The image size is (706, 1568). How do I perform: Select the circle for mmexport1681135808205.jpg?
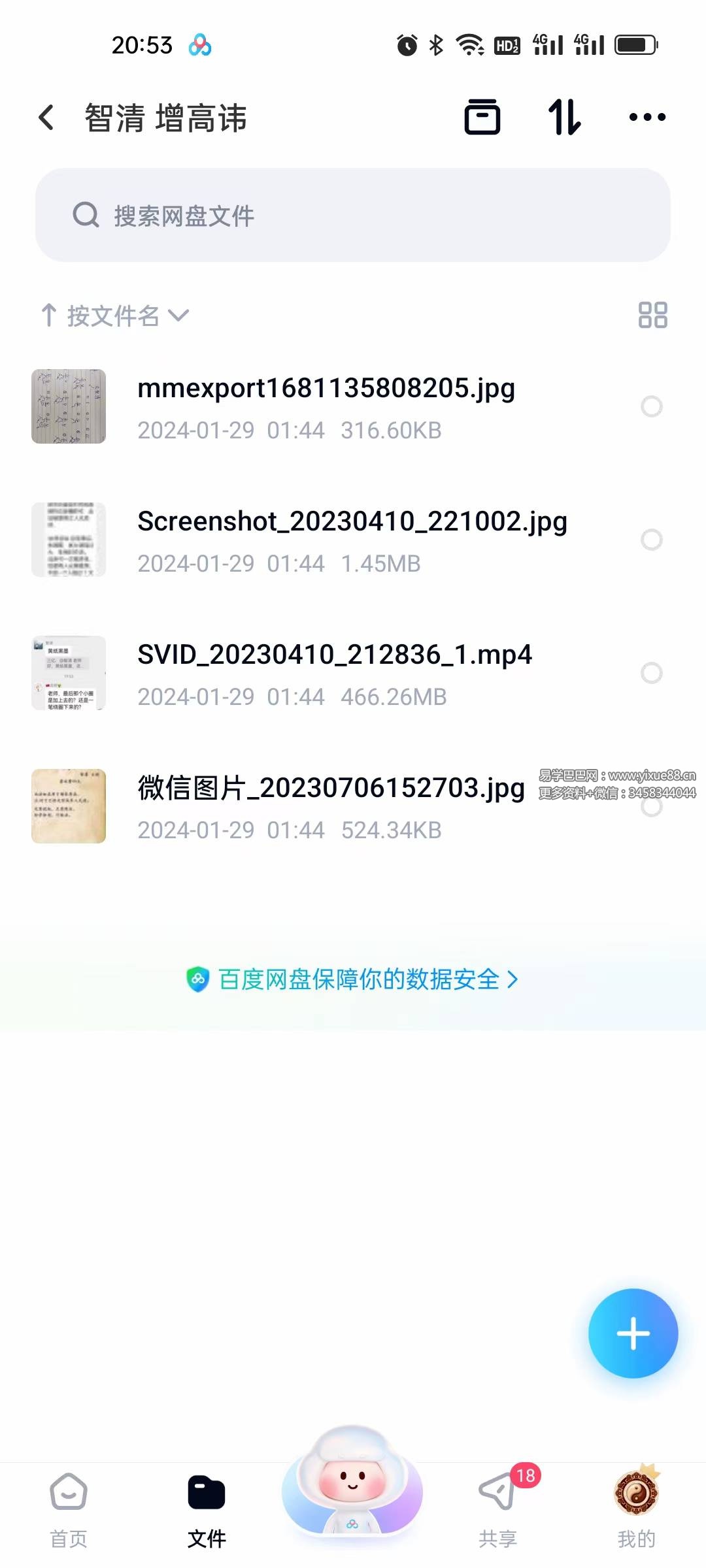point(651,406)
